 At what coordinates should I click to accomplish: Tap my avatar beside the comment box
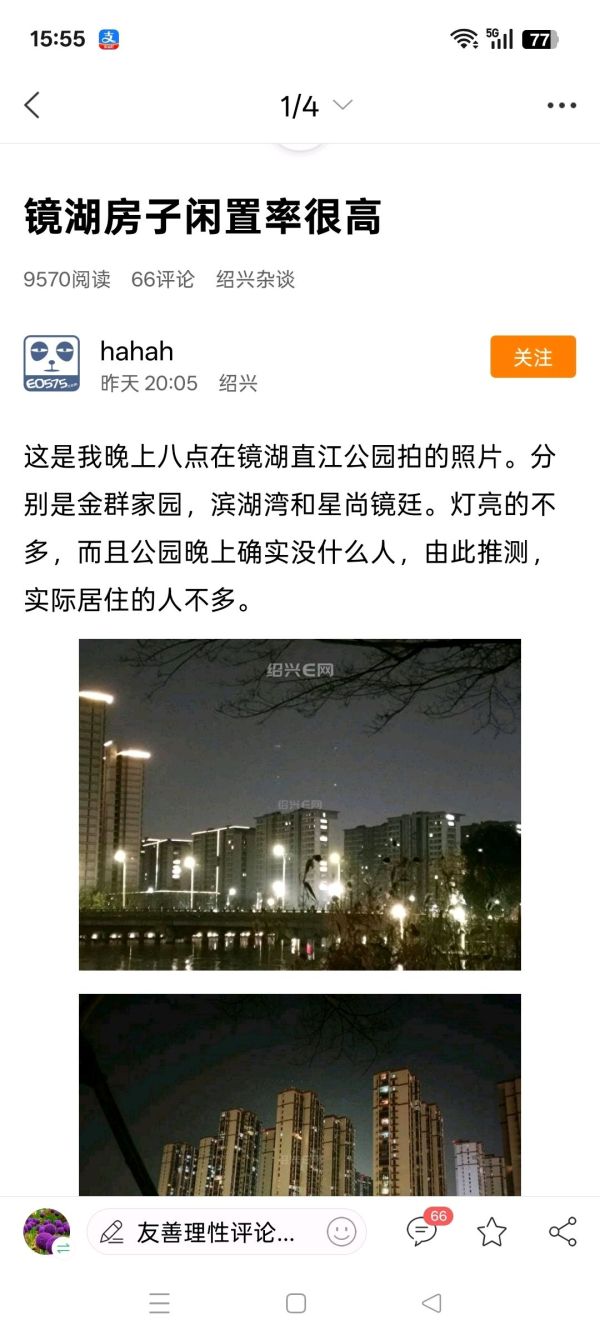tap(46, 1232)
